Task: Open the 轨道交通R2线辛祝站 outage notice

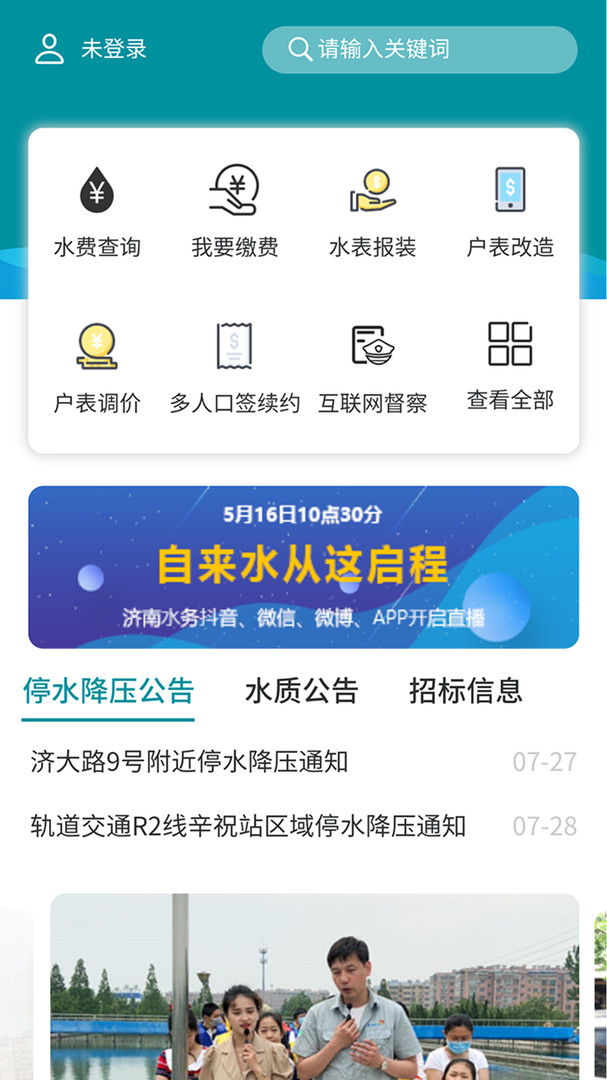Action: [x=248, y=826]
